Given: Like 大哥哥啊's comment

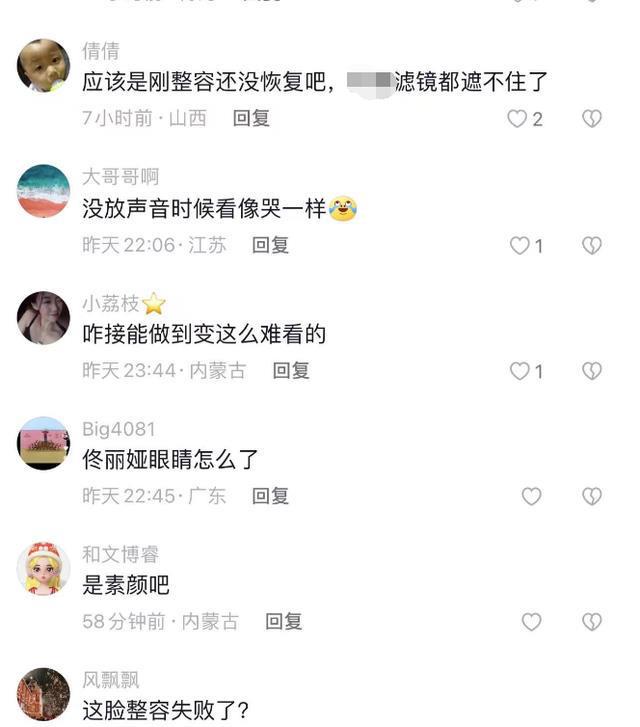Looking at the screenshot, I should [519, 245].
